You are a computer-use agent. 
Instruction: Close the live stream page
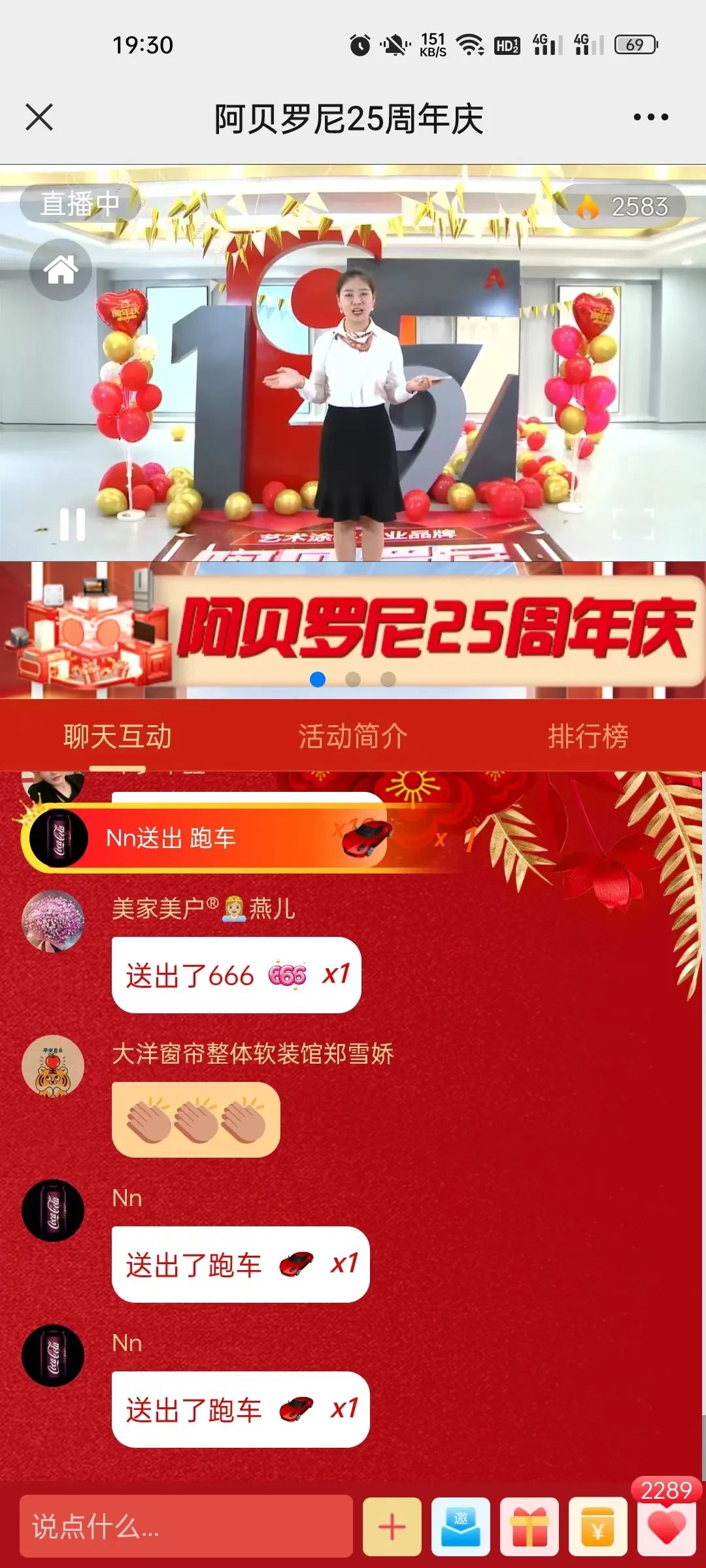(39, 118)
